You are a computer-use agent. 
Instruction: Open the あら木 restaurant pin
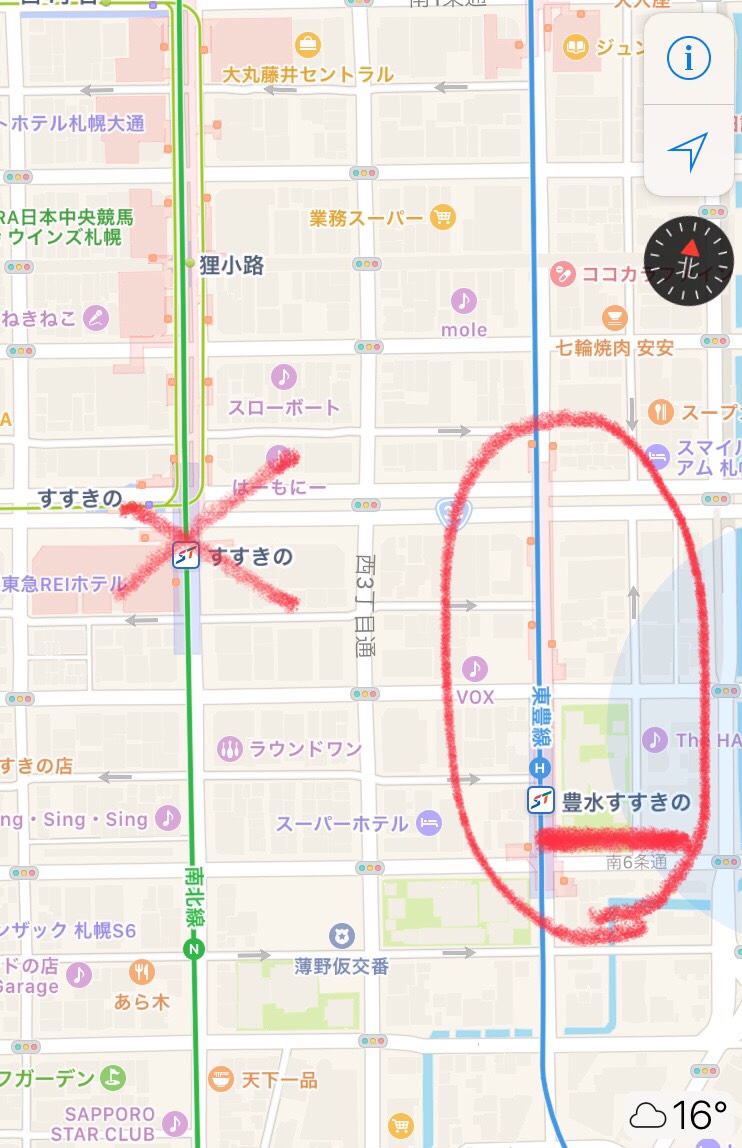[142, 972]
